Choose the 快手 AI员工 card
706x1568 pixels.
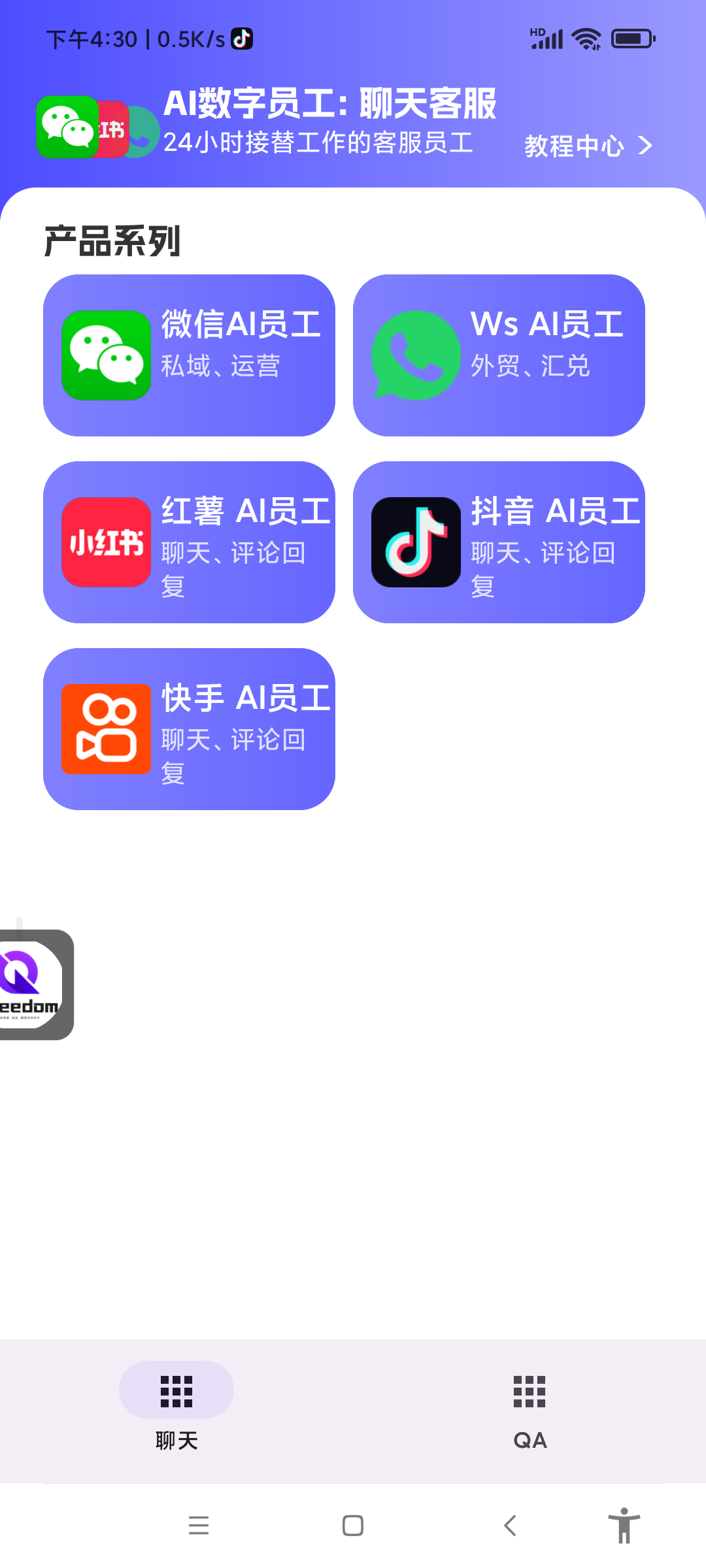[189, 729]
